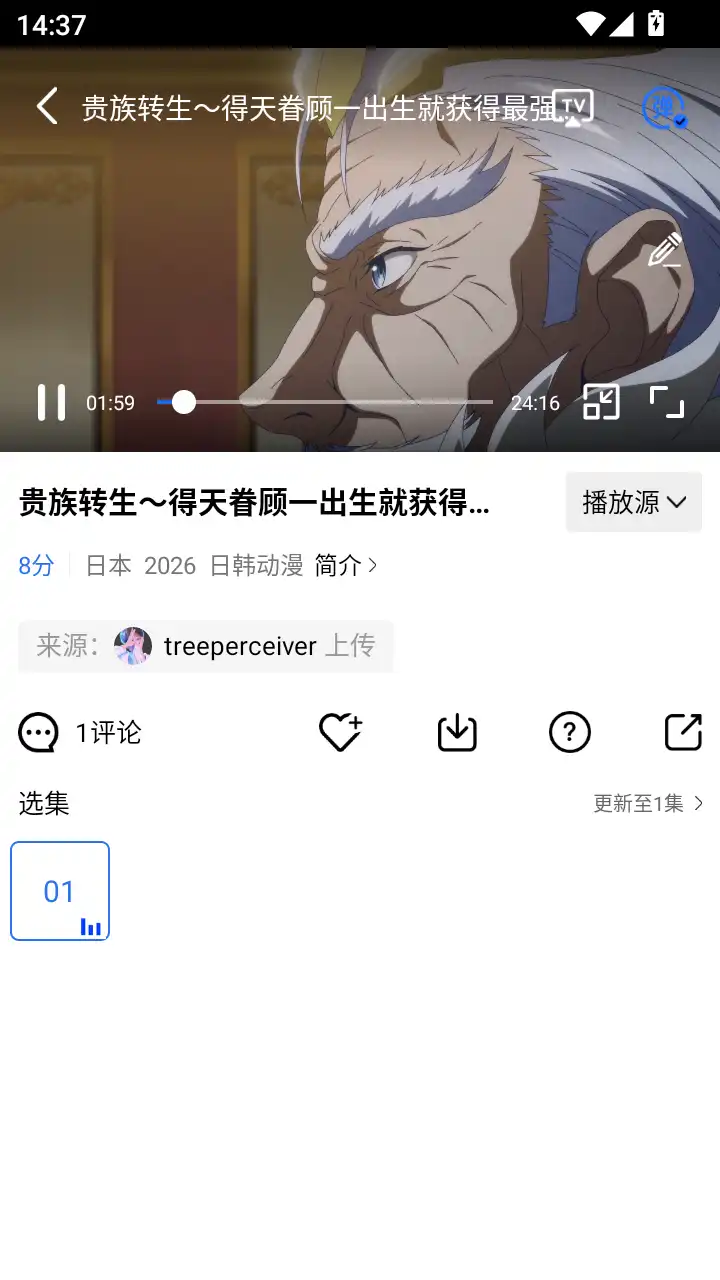The width and height of the screenshot is (720, 1280).
Task: Tap the uploader's avatar thumbnail
Action: [x=134, y=646]
